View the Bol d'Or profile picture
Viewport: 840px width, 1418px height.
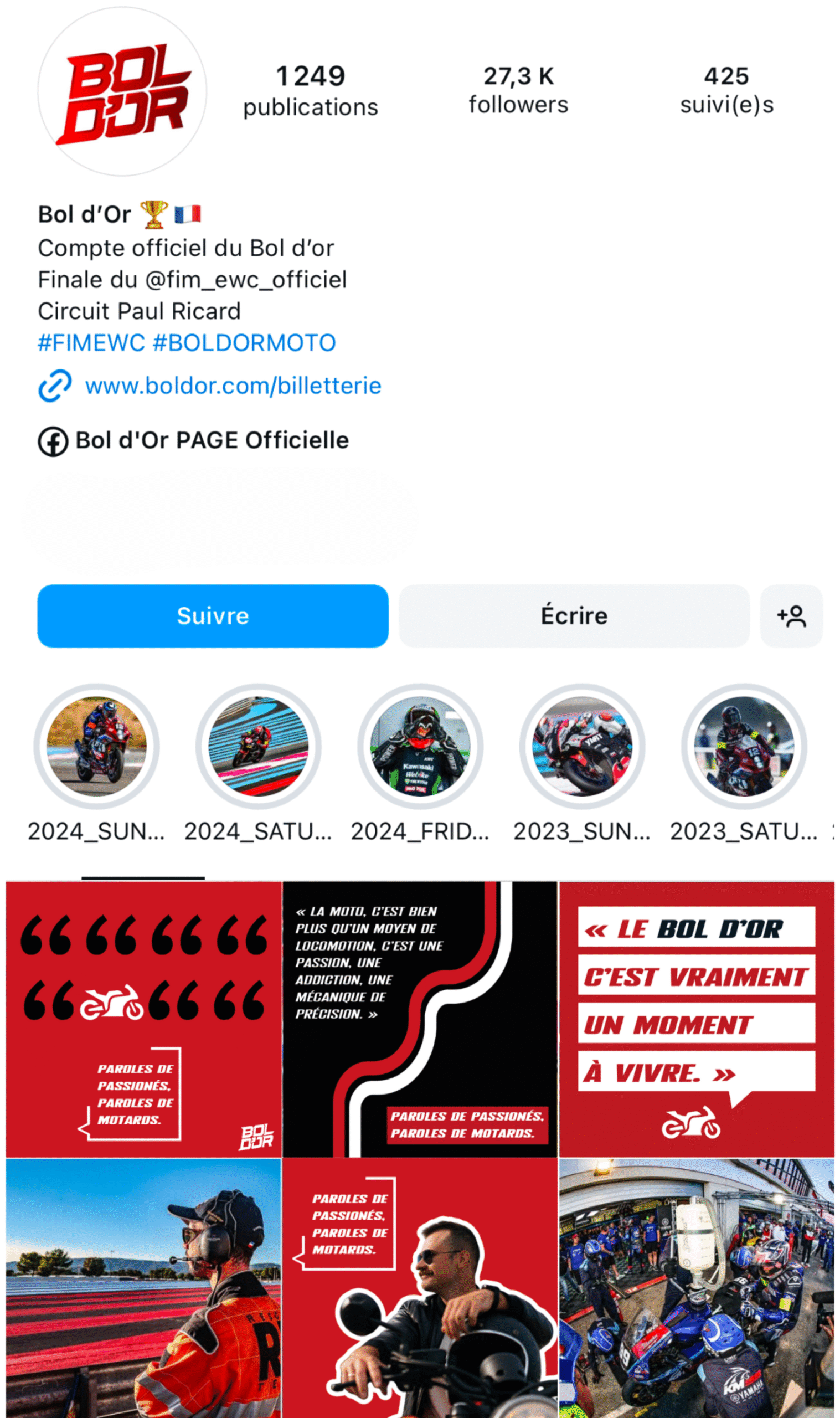[x=122, y=92]
